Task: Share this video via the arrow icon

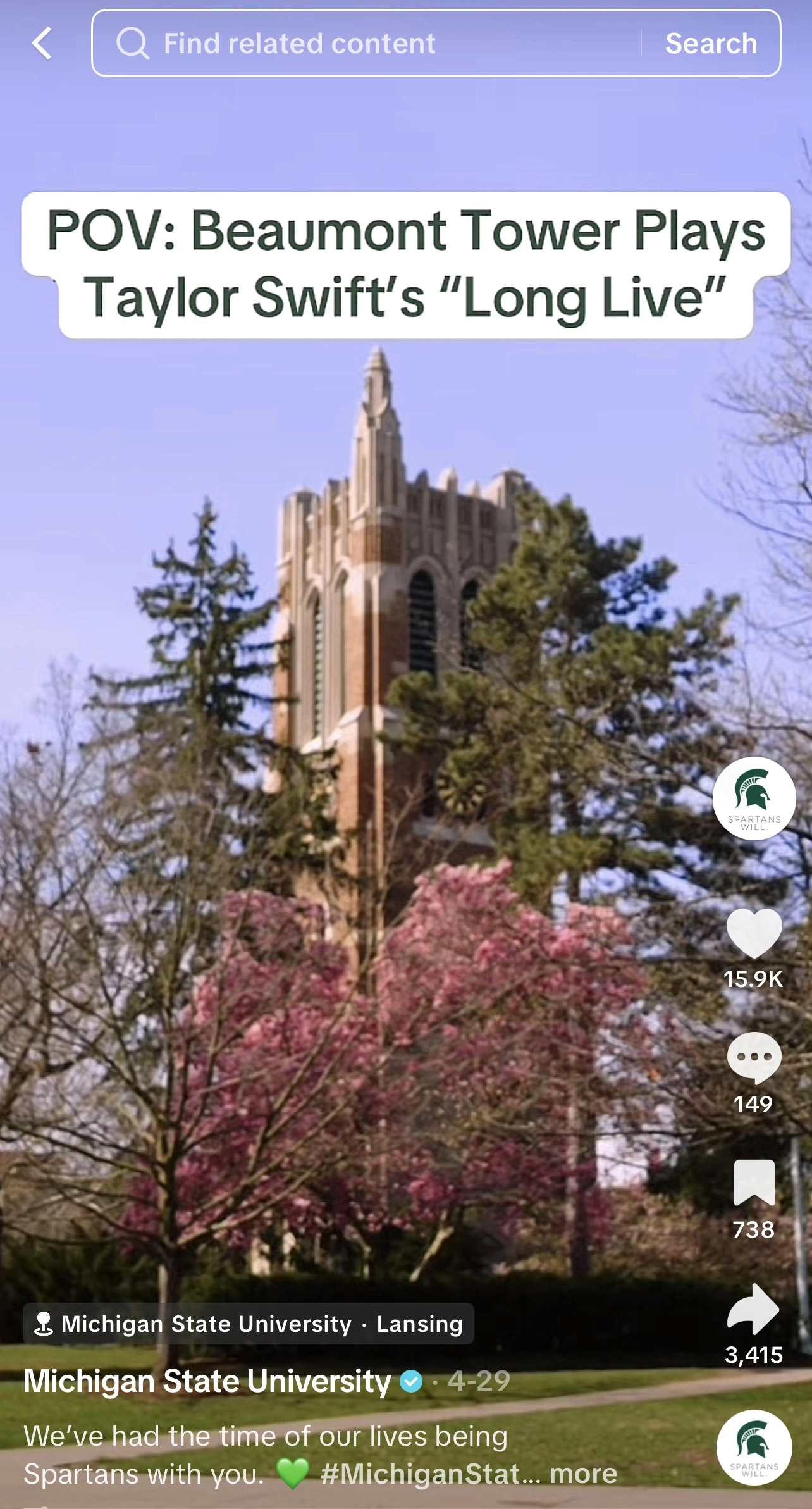Action: pos(754,1308)
